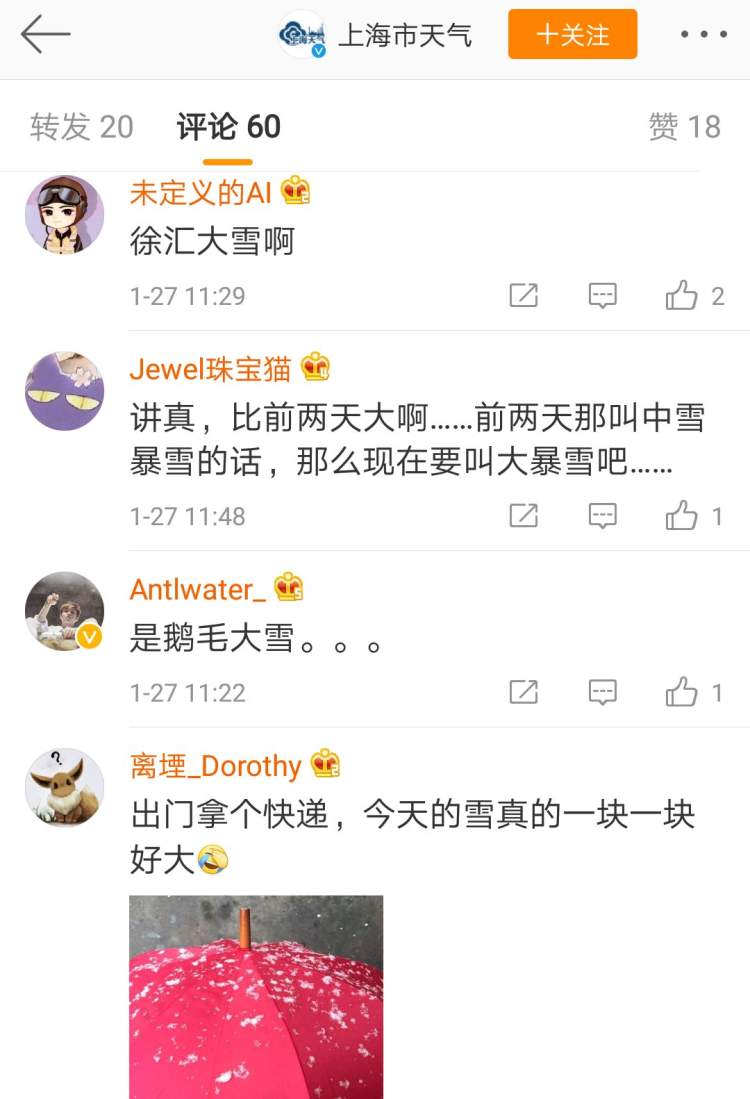Like Antlwater_'s comment
This screenshot has height=1099, width=750.
click(683, 692)
